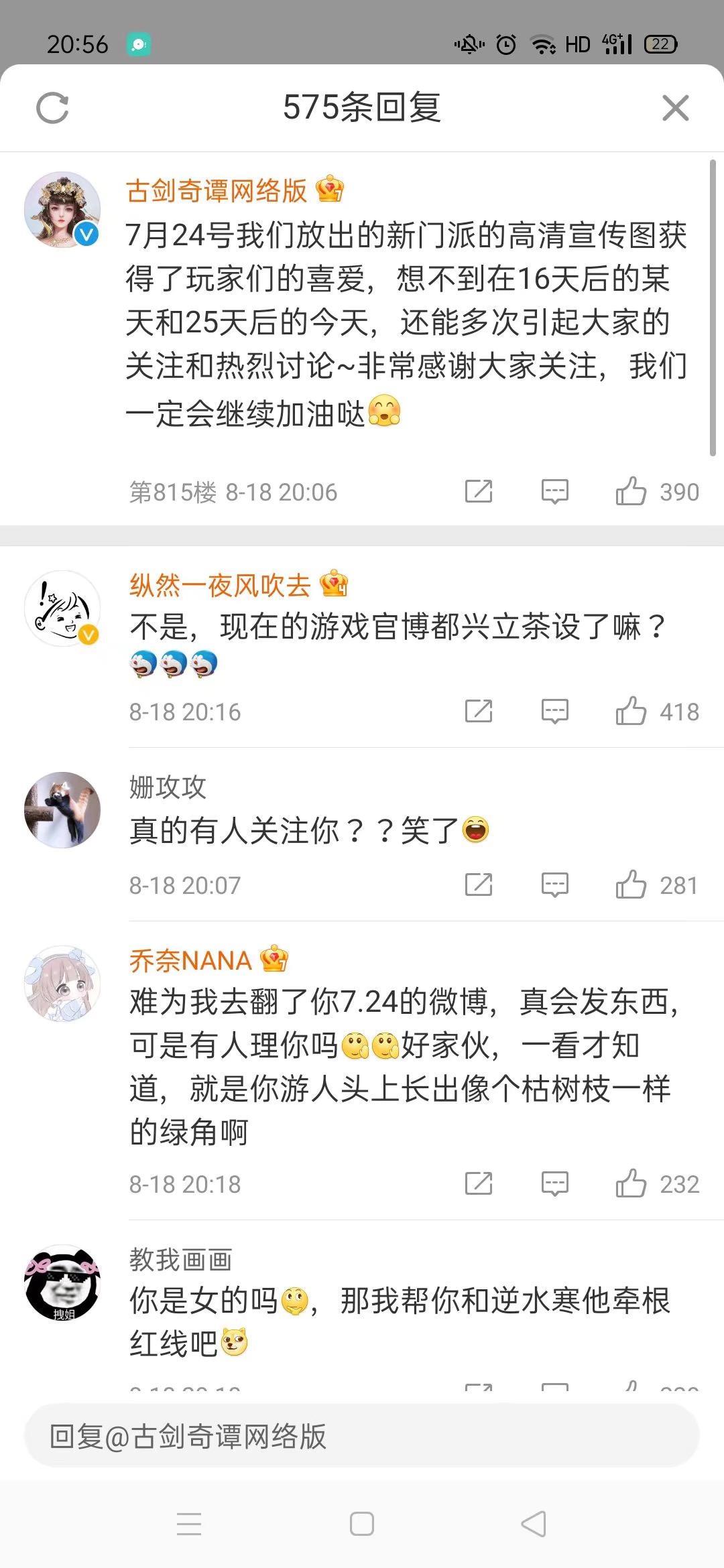This screenshot has width=724, height=1568.
Task: Reply to the 古剑奇谭网络版 815楼 comment
Action: (x=554, y=491)
